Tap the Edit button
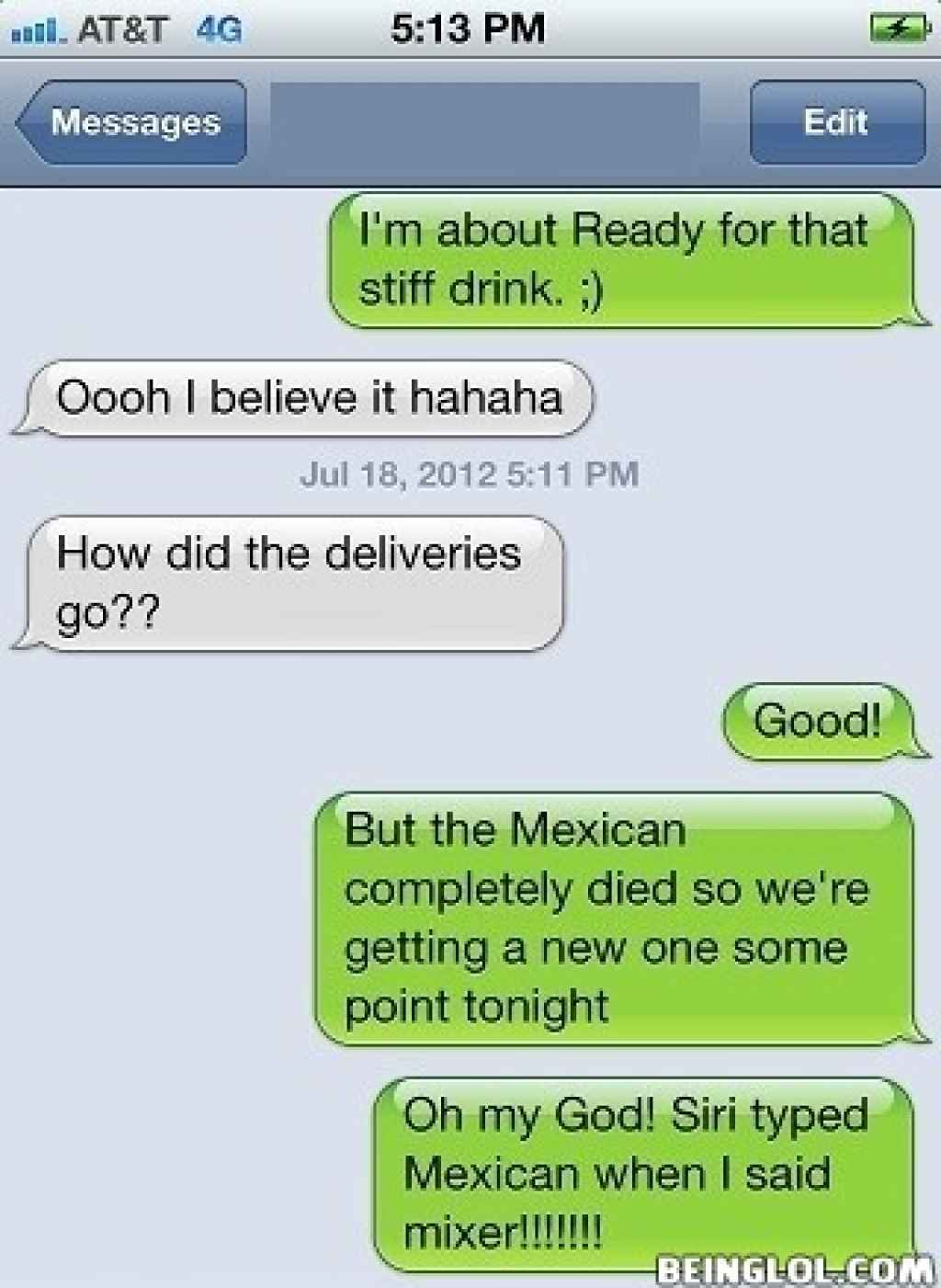This screenshot has height=1288, width=941. pos(836,122)
